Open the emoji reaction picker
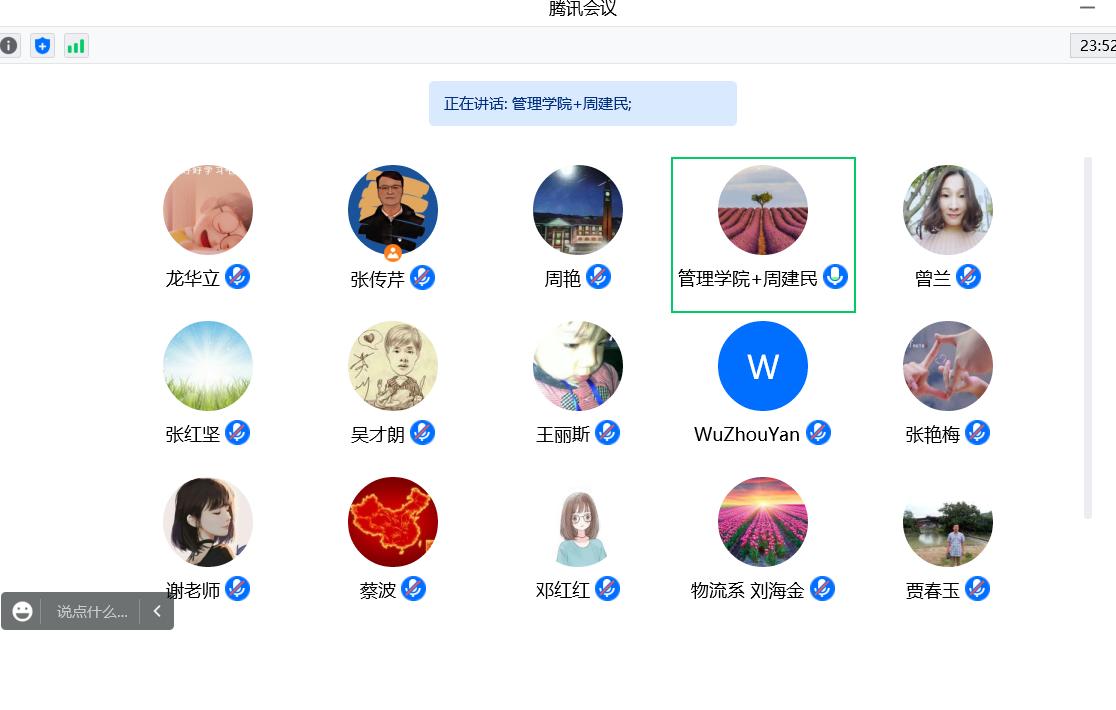 point(22,611)
